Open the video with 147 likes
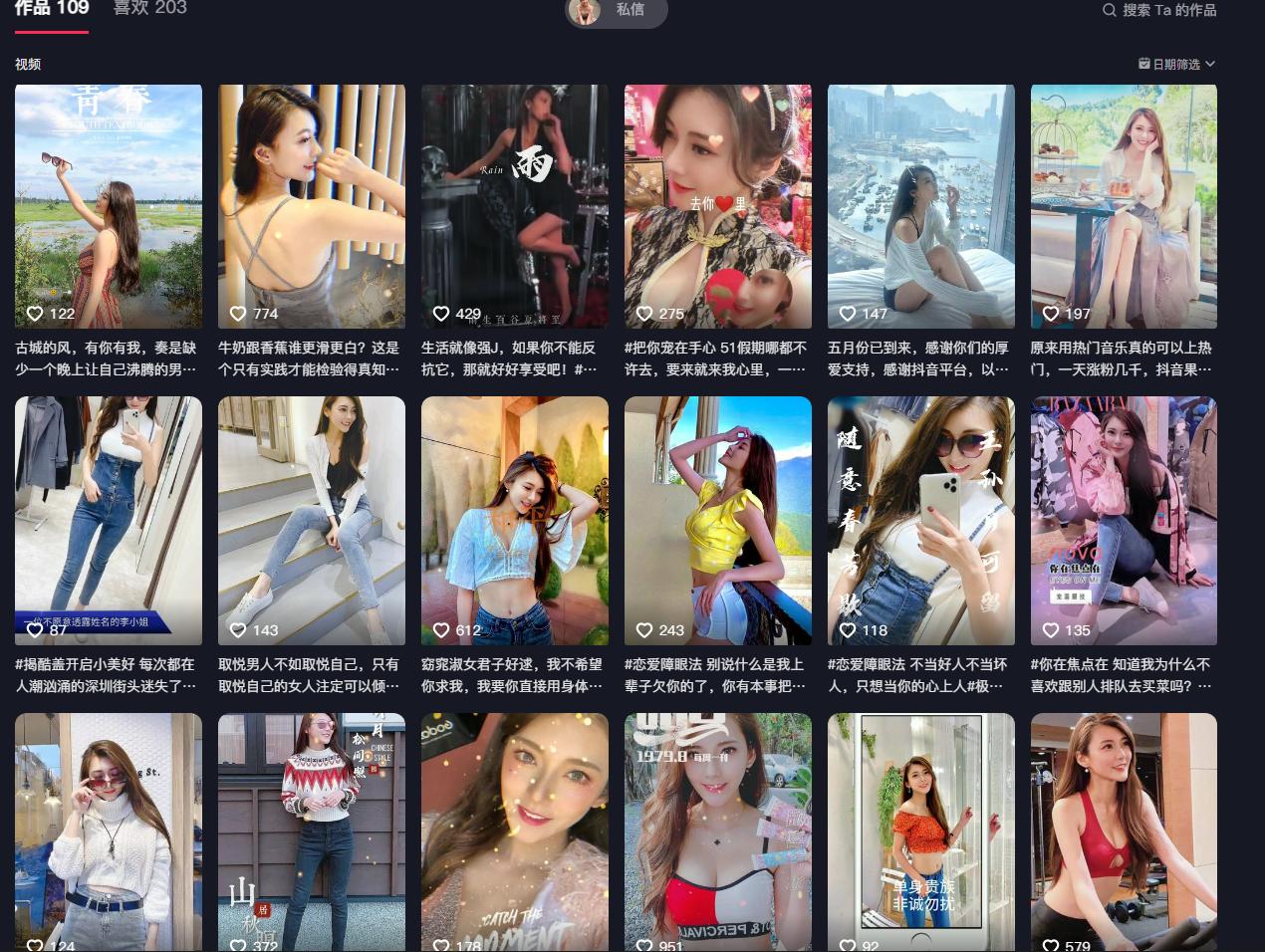The height and width of the screenshot is (952, 1265). coord(921,205)
